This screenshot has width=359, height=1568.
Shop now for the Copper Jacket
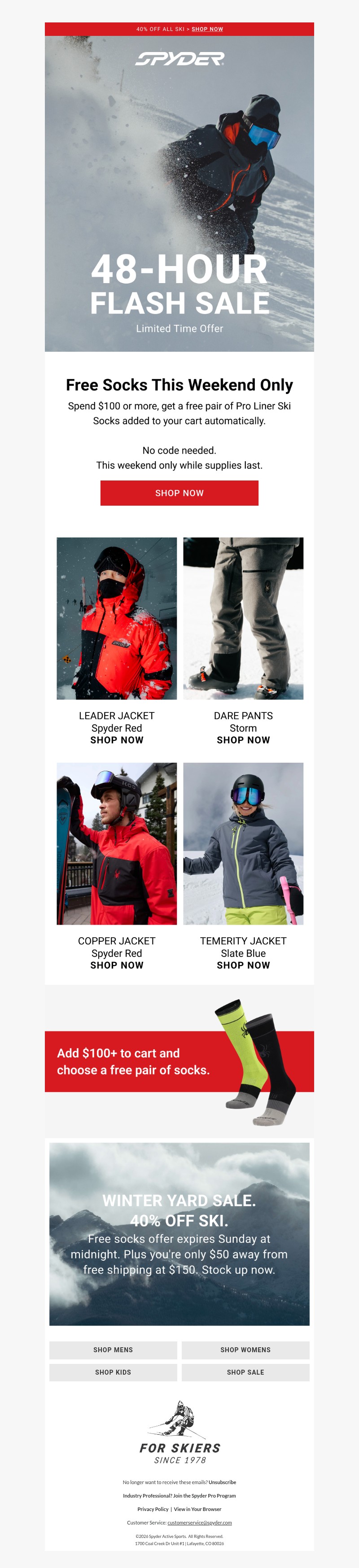tap(117, 965)
